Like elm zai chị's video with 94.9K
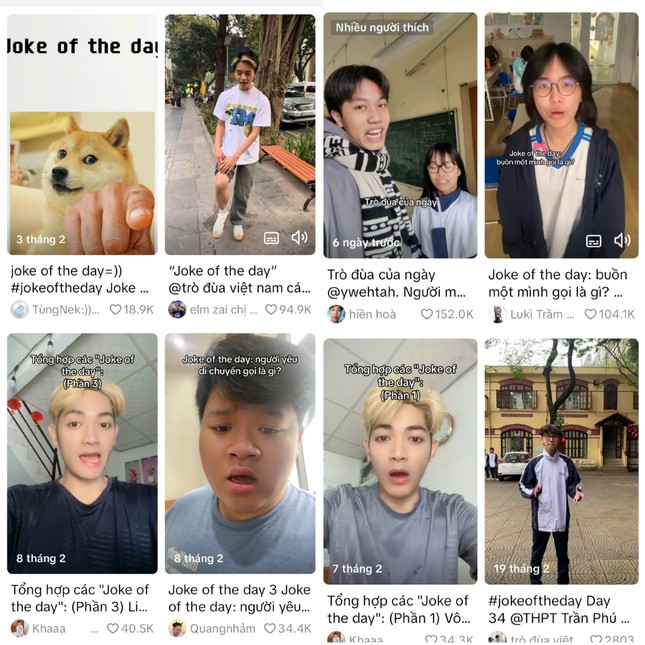The height and width of the screenshot is (645, 645). (x=271, y=310)
